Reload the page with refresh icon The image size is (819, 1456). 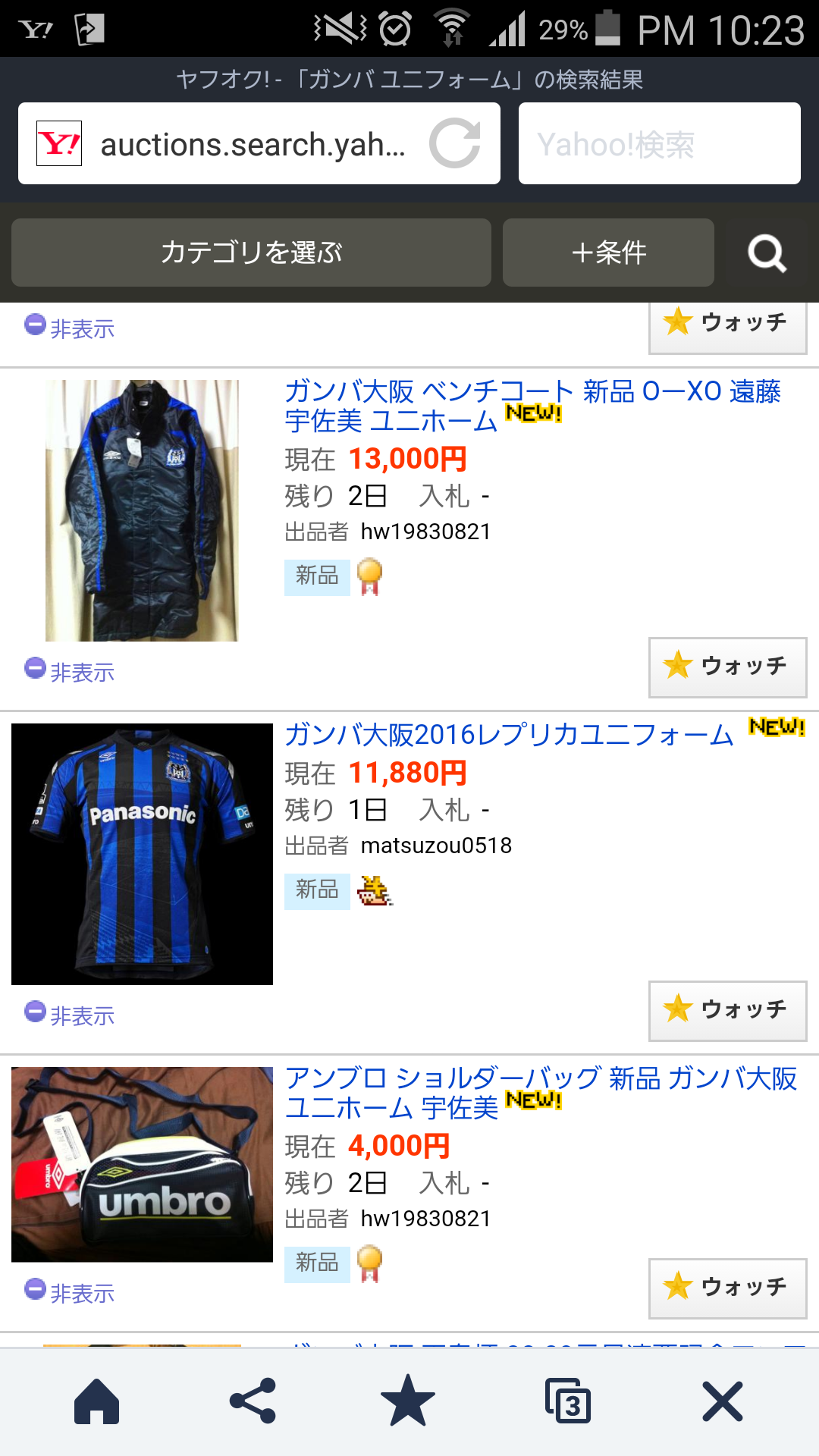point(454,143)
